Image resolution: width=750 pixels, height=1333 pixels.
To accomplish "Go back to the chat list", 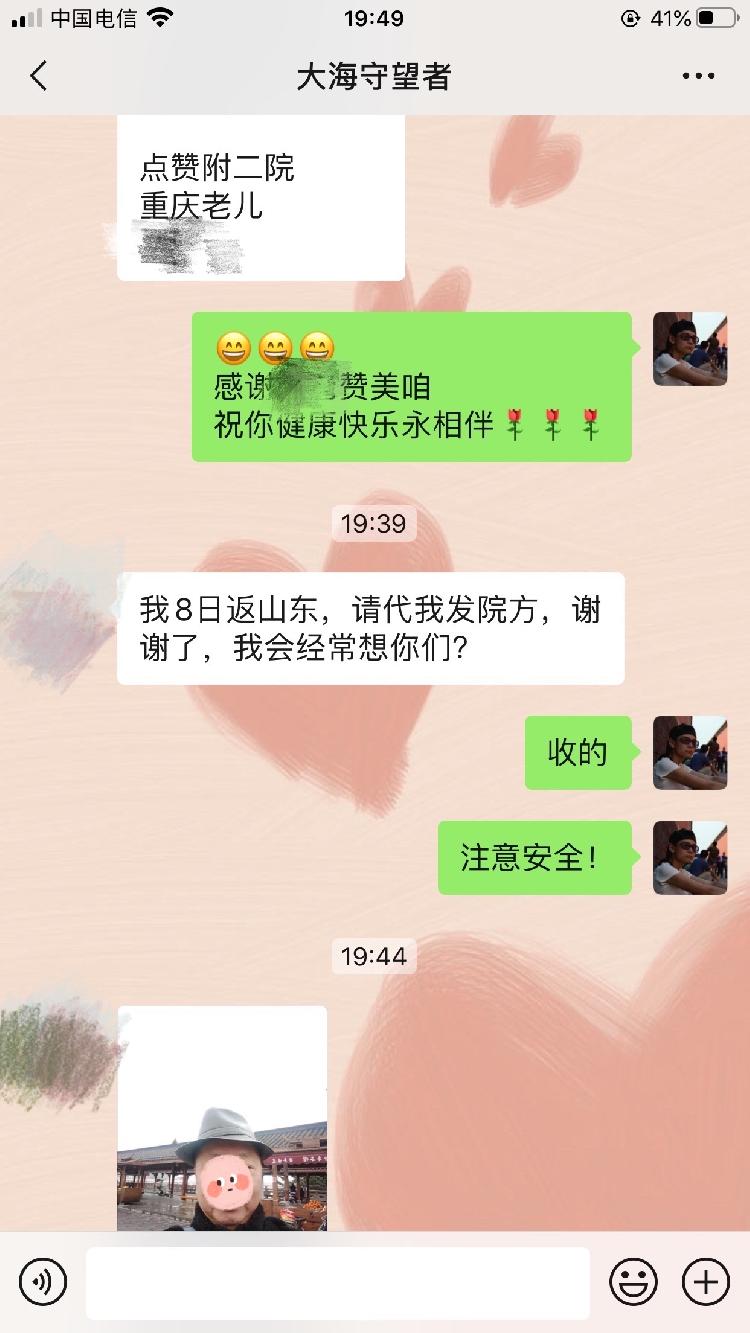I will [x=39, y=76].
